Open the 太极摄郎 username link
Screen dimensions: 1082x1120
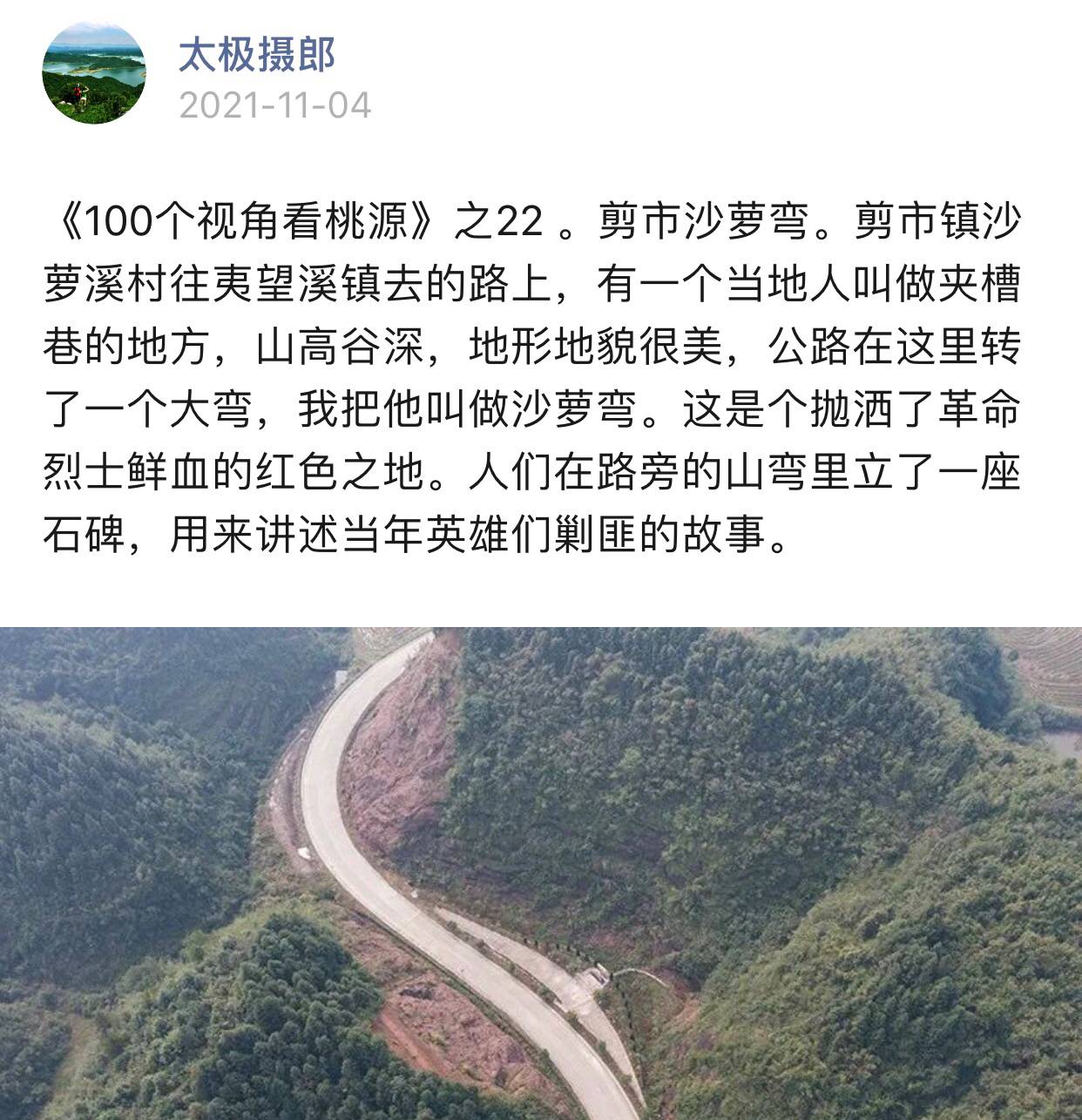pyautogui.click(x=257, y=55)
